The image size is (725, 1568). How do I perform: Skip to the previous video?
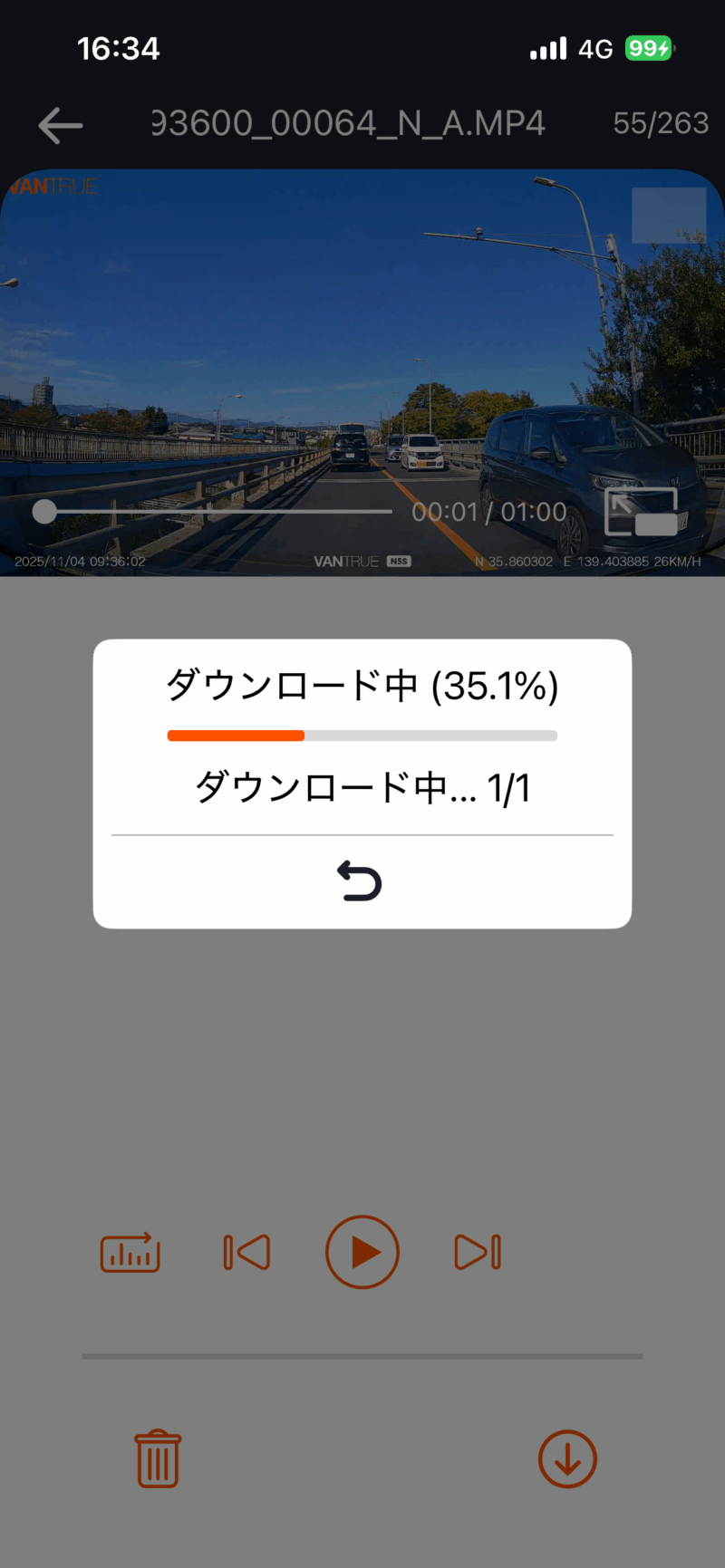click(x=246, y=1252)
